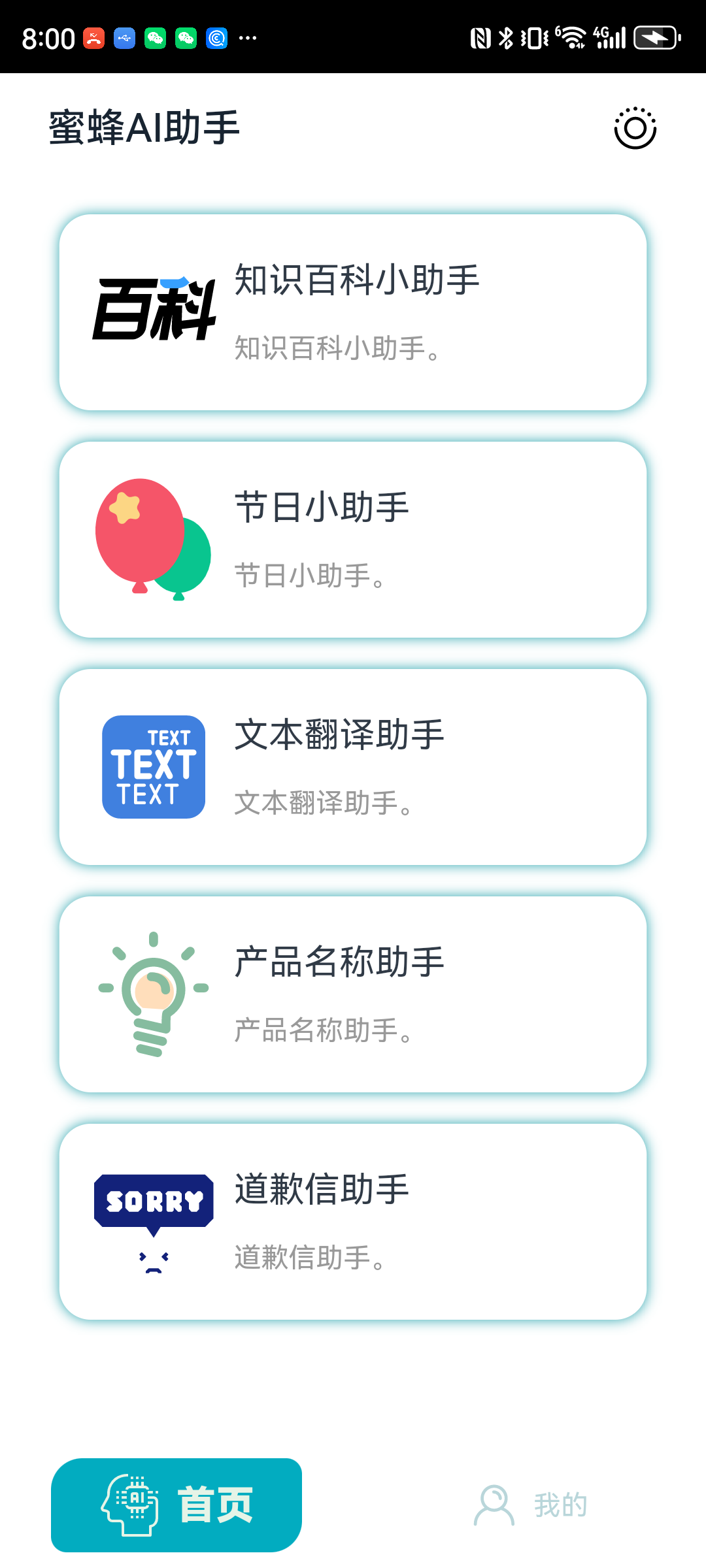This screenshot has height=1568, width=706.
Task: Tap the circular icon in the top bar
Action: 635,128
